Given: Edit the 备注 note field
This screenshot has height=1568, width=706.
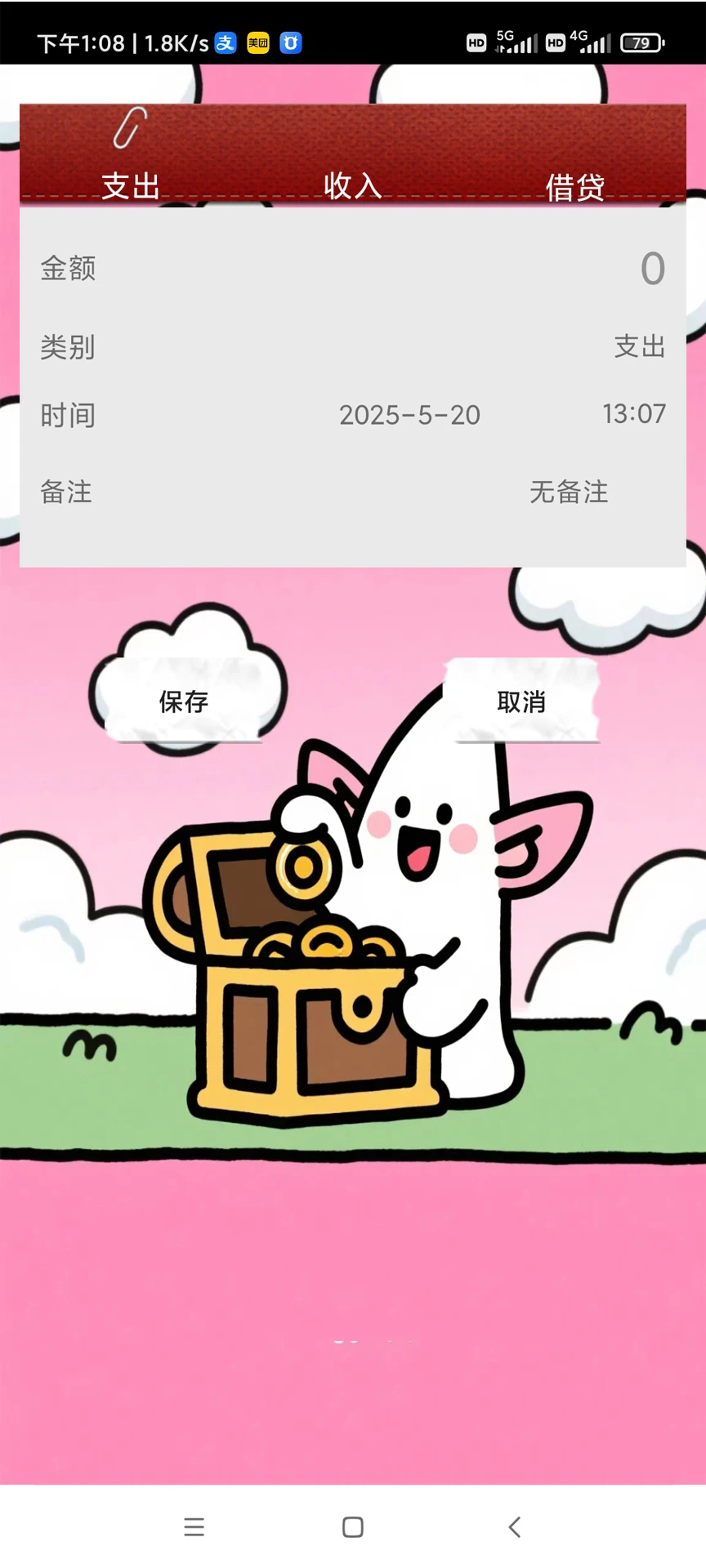Looking at the screenshot, I should pyautogui.click(x=569, y=492).
